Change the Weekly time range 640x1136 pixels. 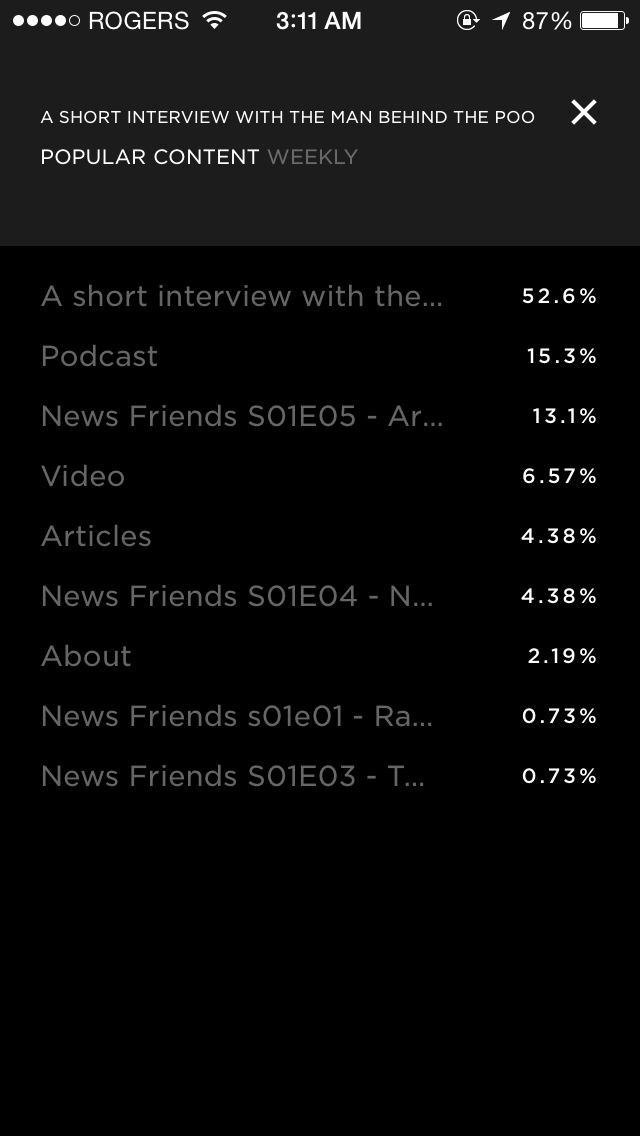point(312,157)
